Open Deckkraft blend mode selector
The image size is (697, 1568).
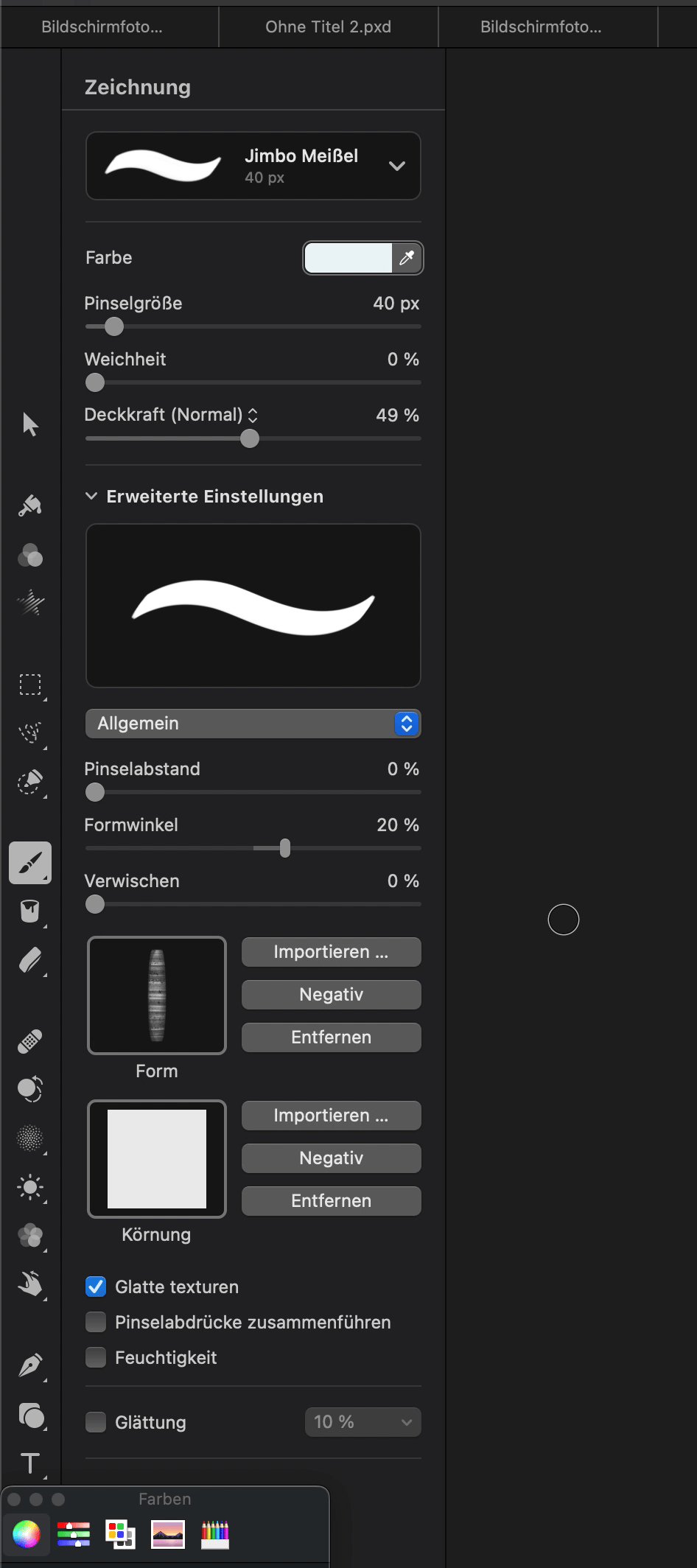[x=253, y=416]
